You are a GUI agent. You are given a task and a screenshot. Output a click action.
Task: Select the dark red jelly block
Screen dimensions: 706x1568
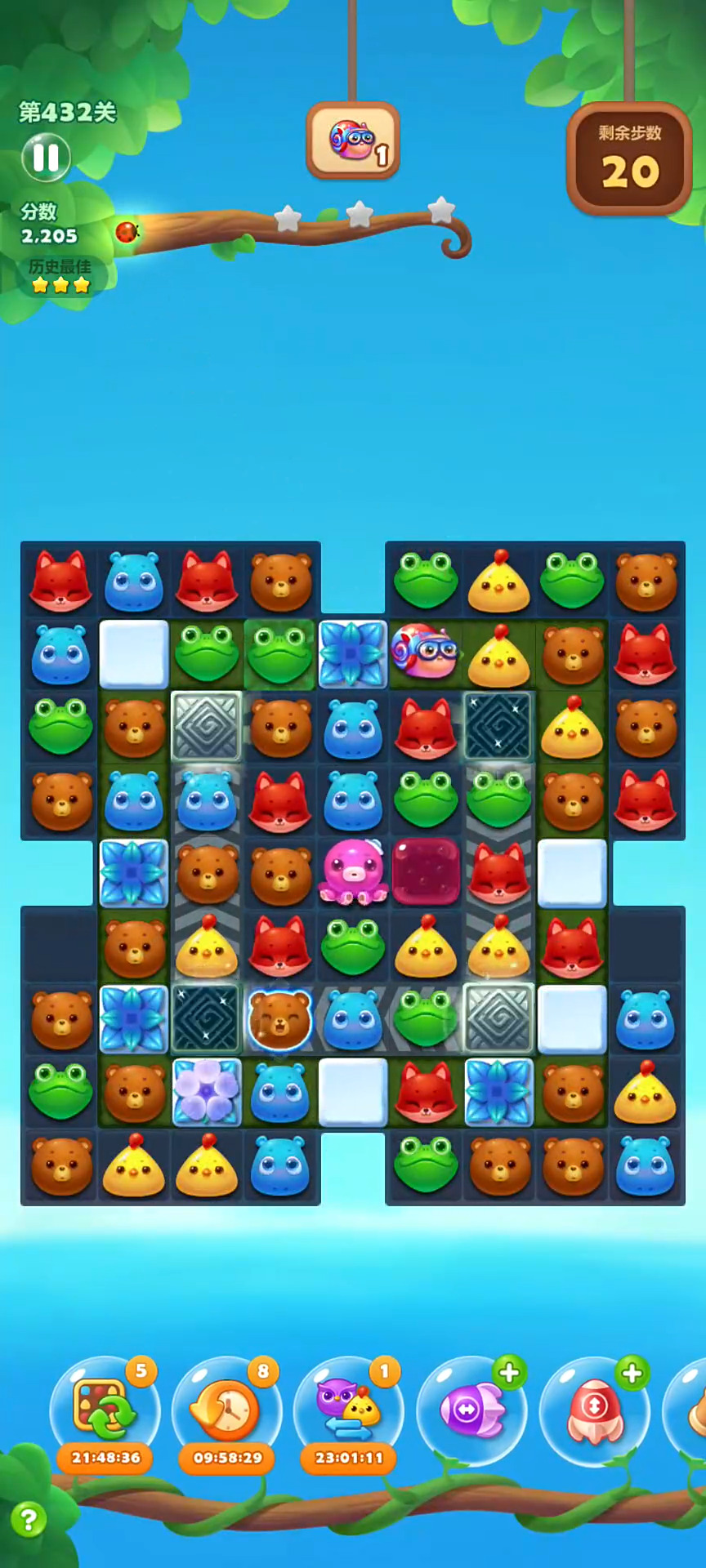[426, 873]
